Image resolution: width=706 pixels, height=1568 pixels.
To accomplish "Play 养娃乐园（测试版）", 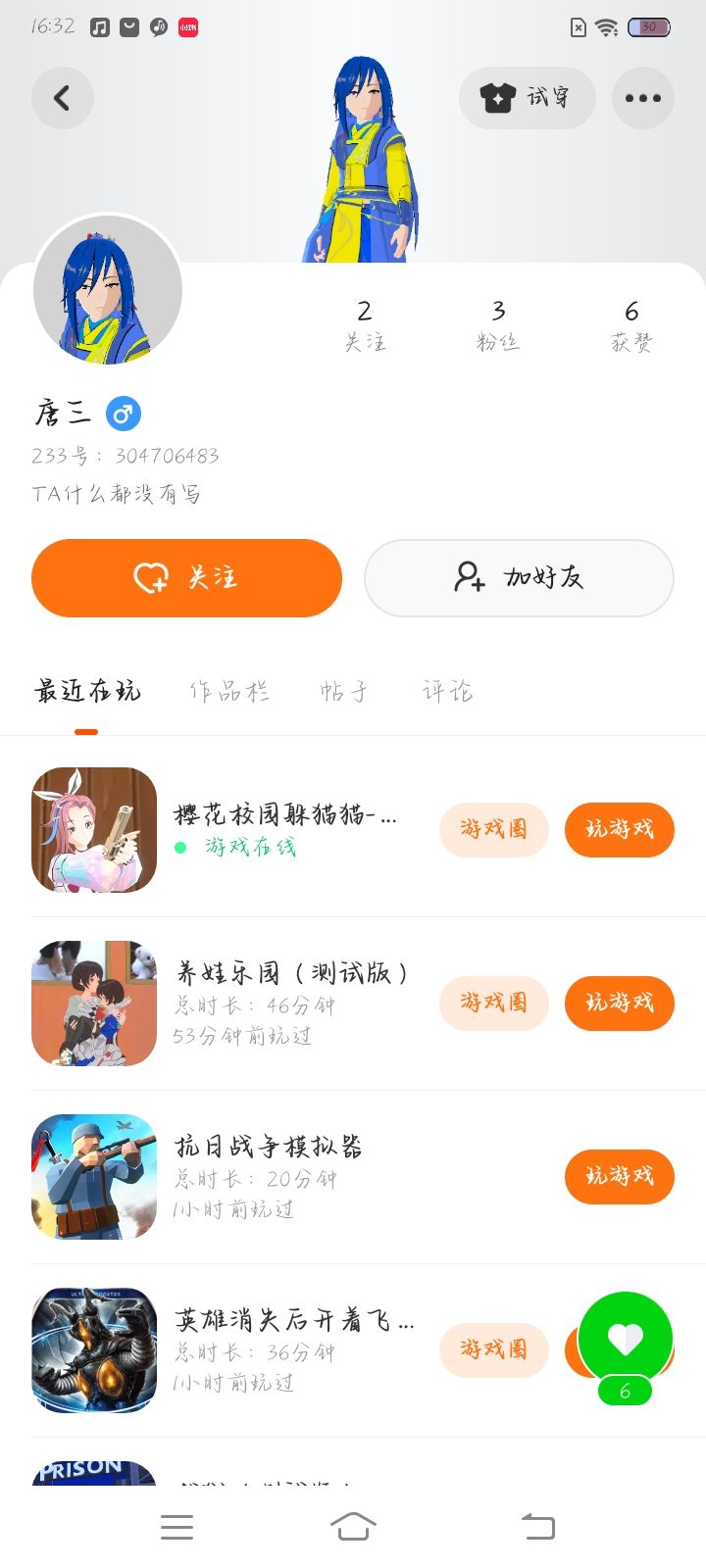I will [x=619, y=1003].
